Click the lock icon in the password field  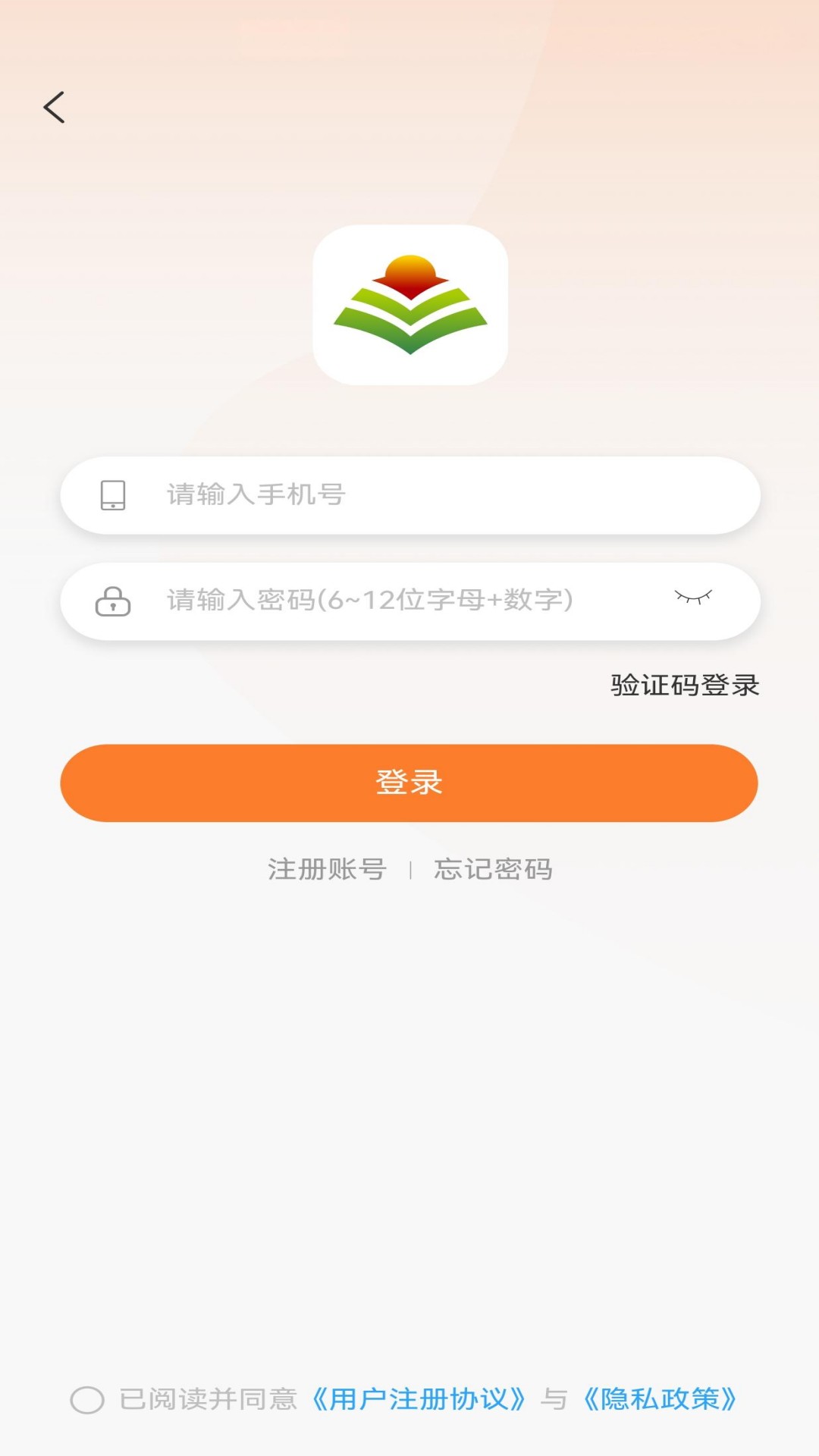[115, 601]
